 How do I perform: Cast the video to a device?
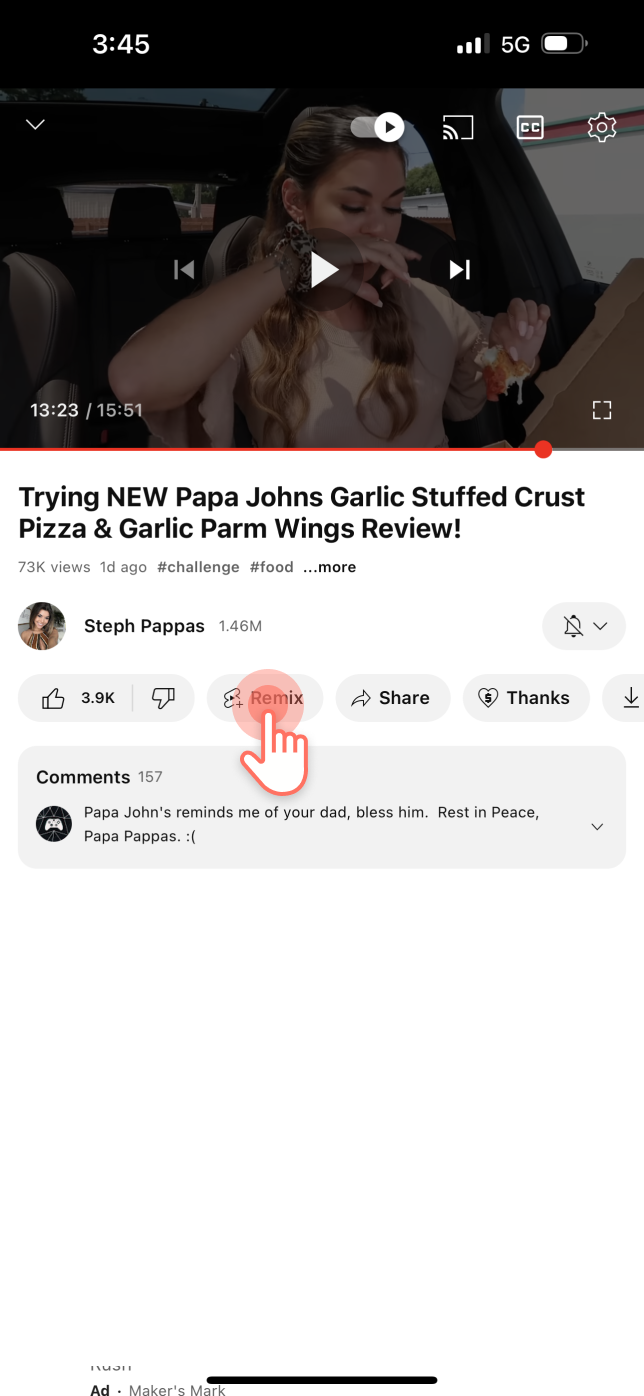click(x=458, y=127)
